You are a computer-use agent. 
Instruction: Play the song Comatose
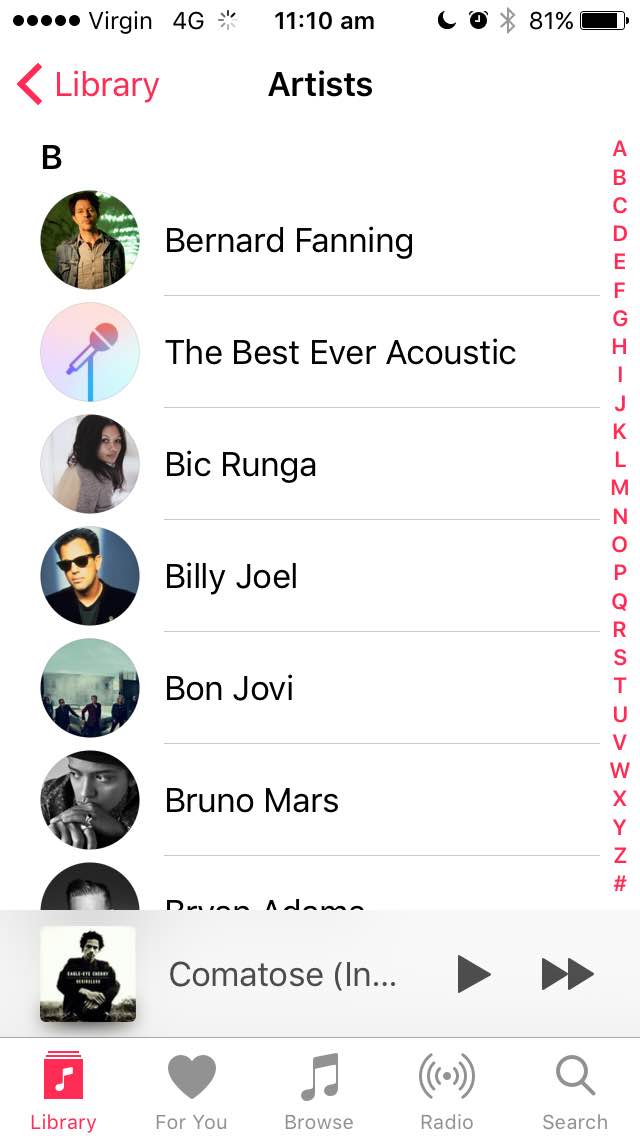point(473,973)
